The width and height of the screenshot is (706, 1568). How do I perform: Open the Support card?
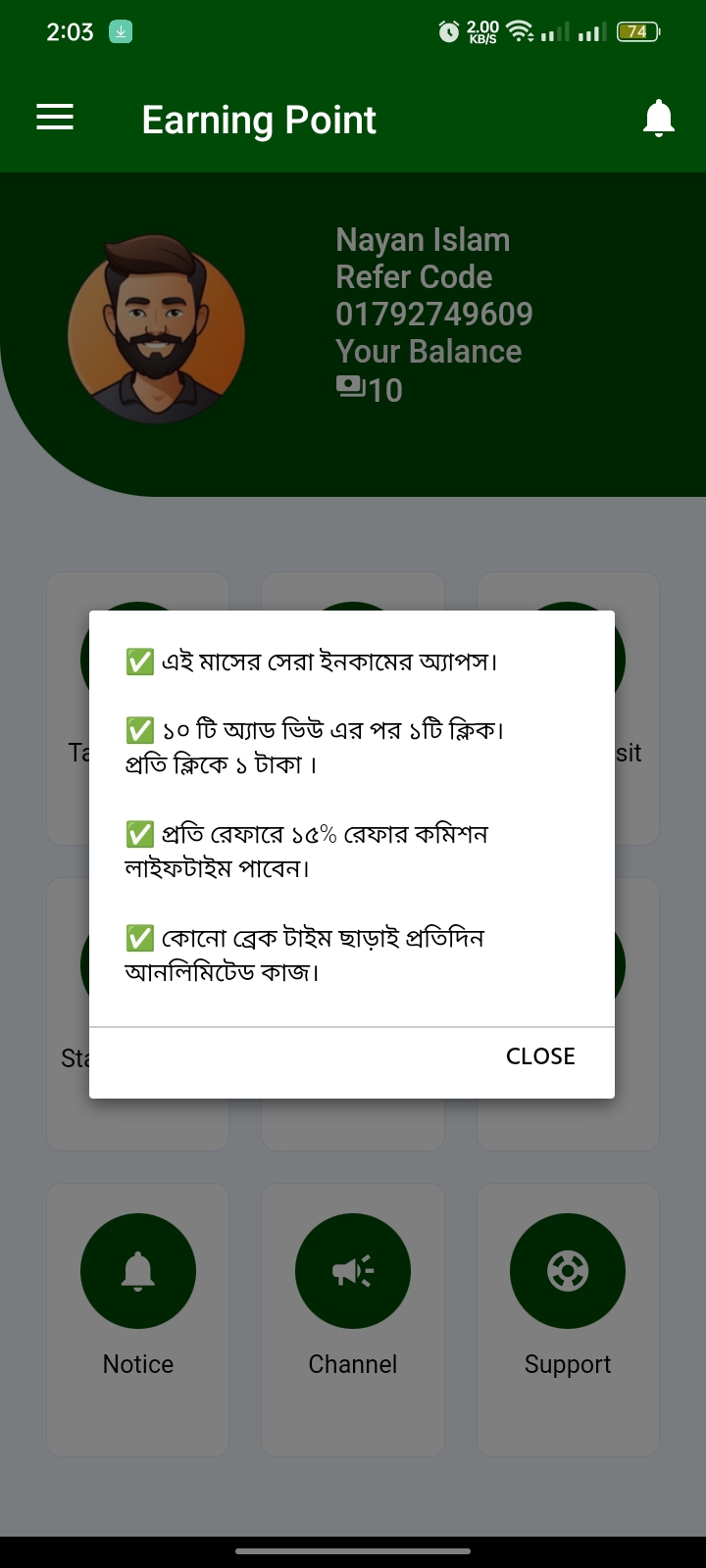(568, 1320)
